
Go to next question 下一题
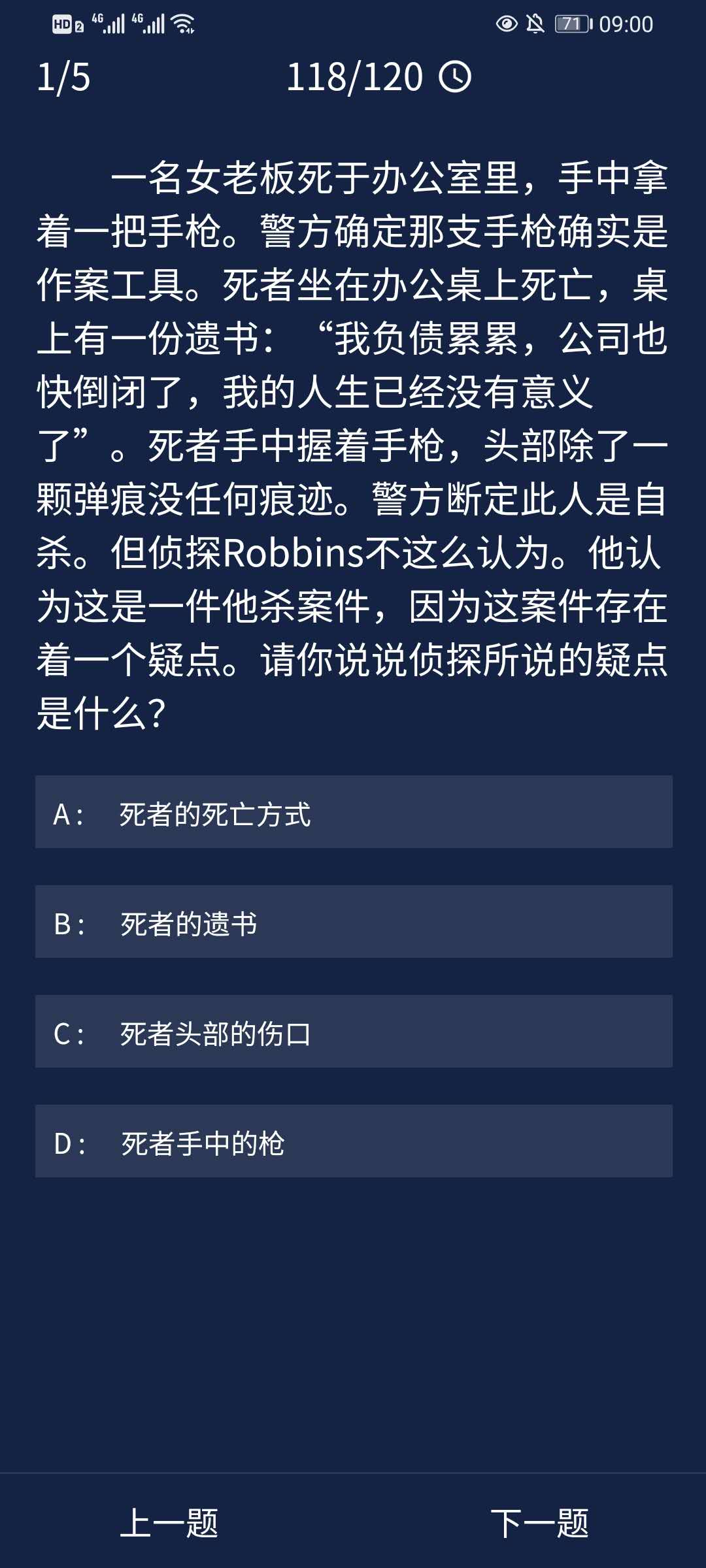point(539,1523)
